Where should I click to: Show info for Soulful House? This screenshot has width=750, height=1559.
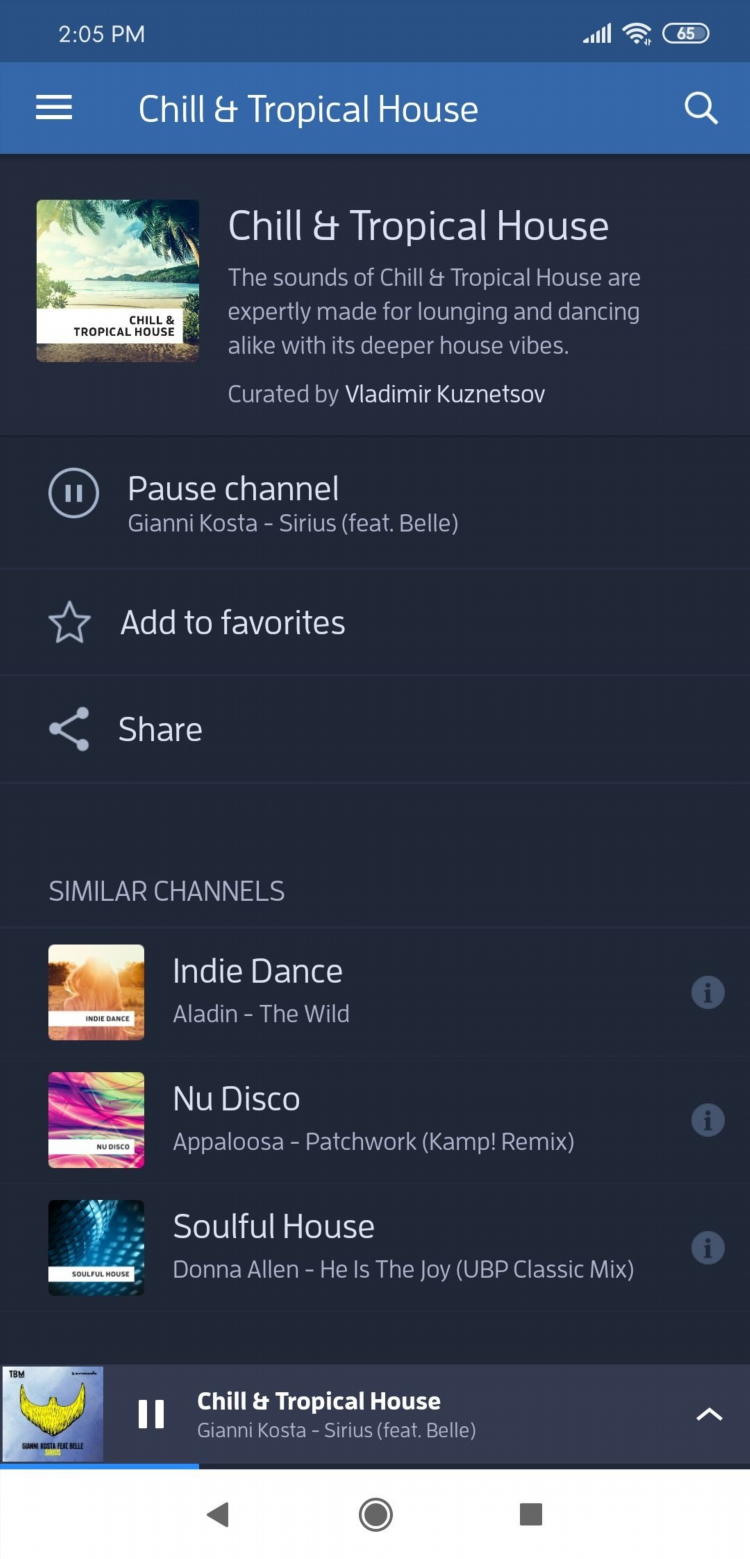[x=707, y=1248]
